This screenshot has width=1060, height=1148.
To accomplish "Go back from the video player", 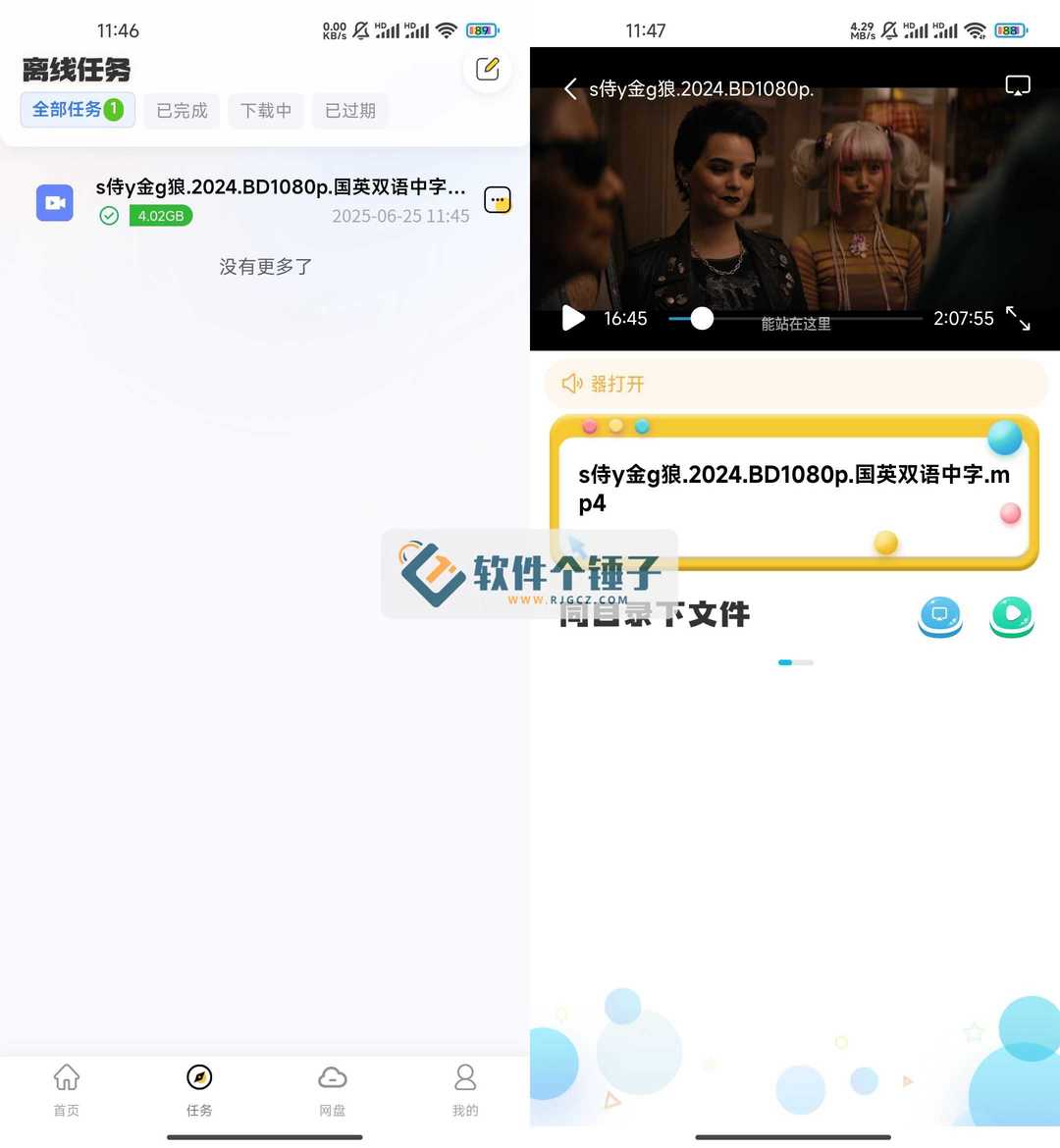I will point(570,89).
